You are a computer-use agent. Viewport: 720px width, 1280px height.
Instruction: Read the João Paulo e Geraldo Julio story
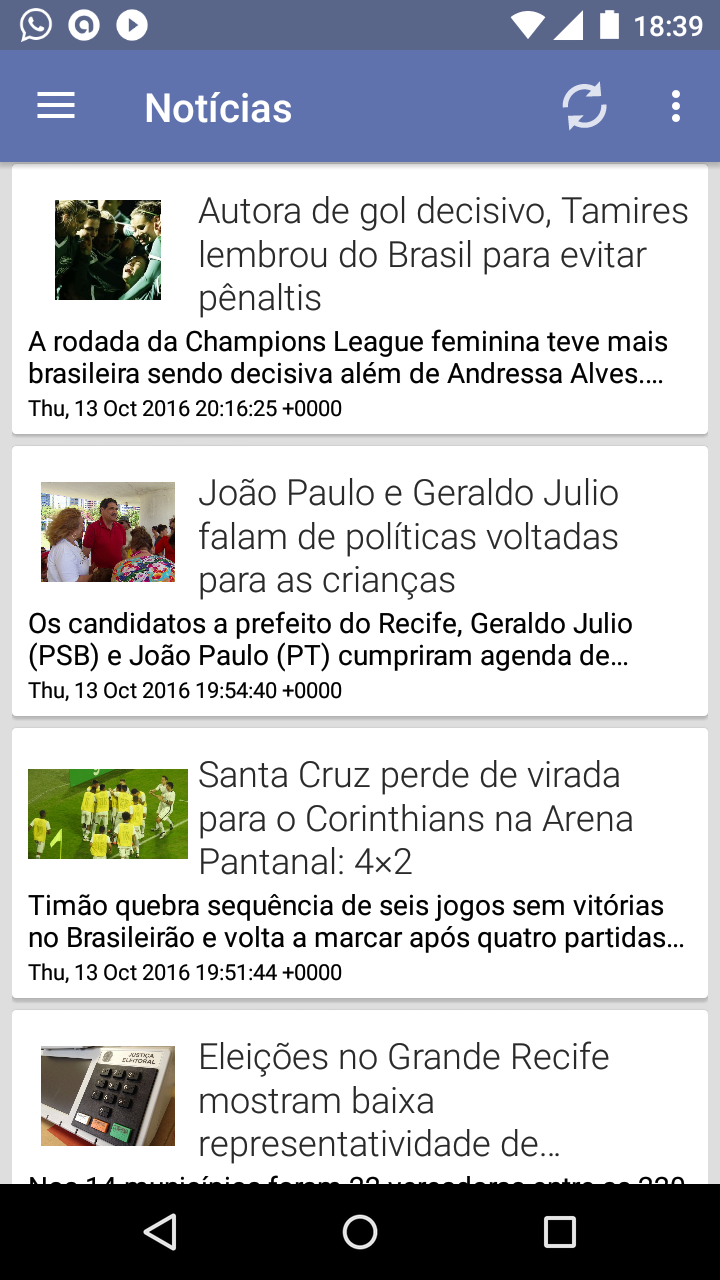[x=408, y=536]
